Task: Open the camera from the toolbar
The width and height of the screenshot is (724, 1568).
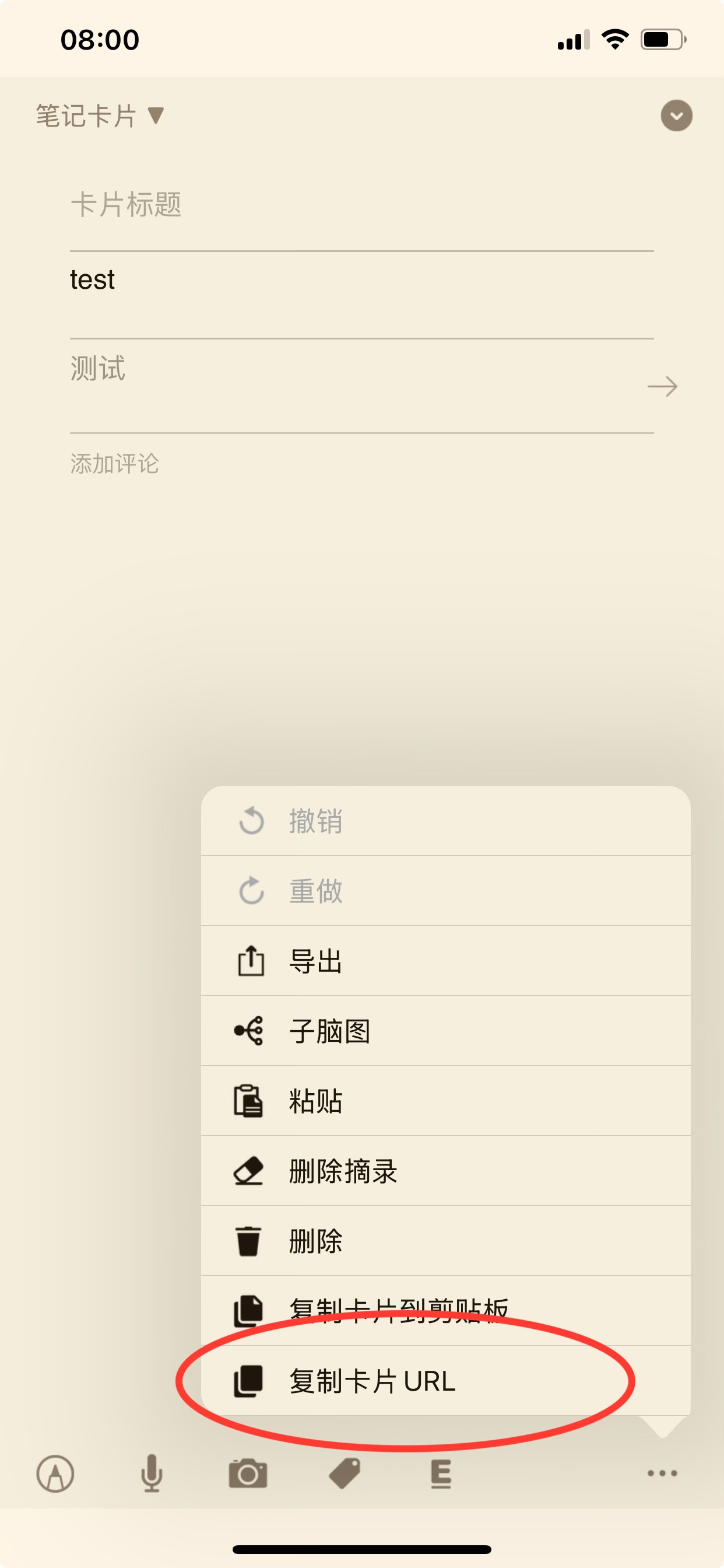Action: pyautogui.click(x=248, y=1473)
